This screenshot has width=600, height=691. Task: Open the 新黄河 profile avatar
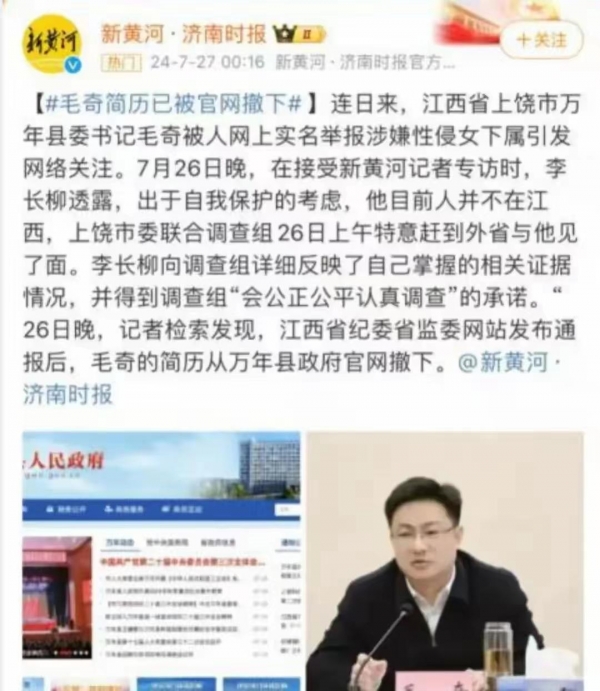(52, 42)
